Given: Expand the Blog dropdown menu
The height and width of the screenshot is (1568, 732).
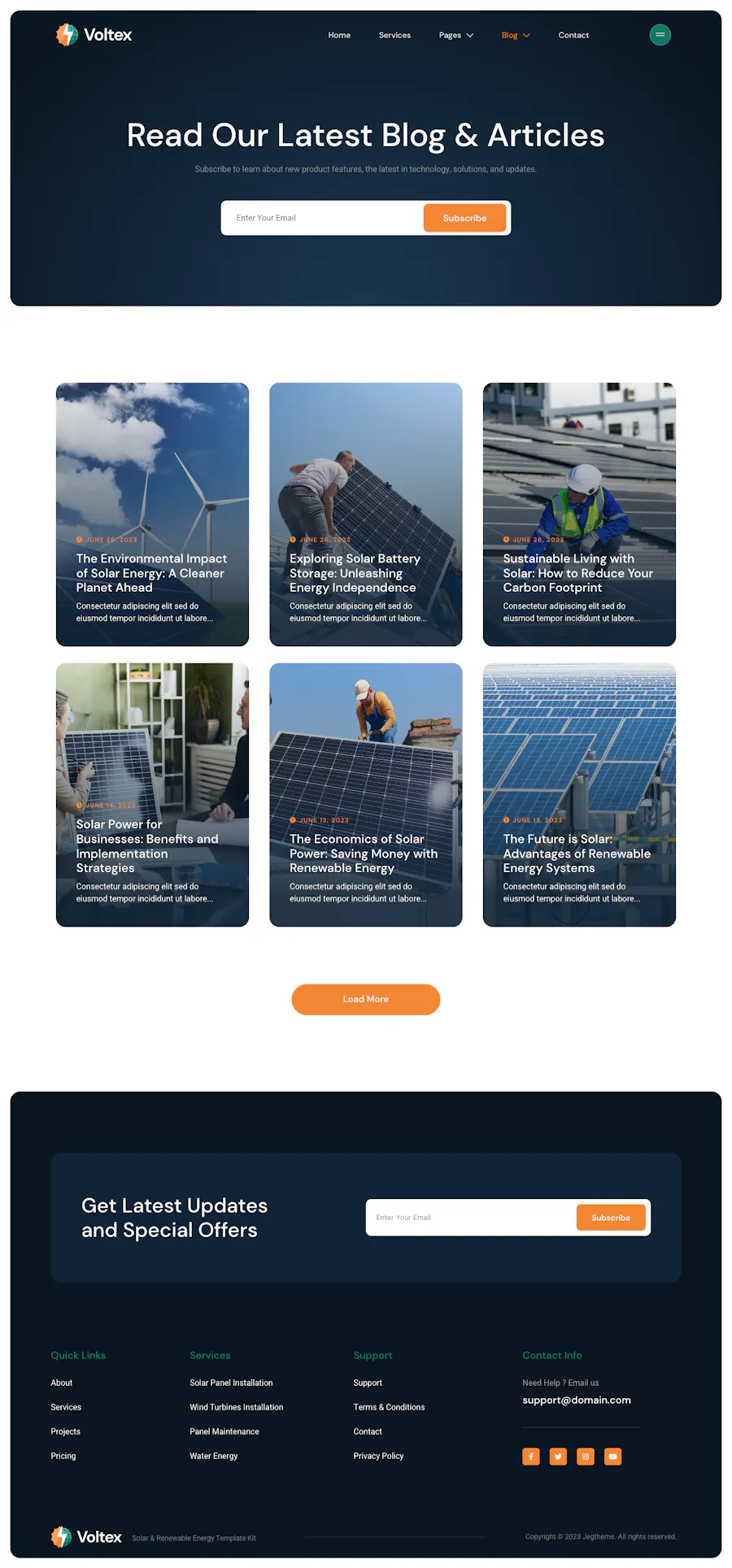Looking at the screenshot, I should tap(516, 36).
